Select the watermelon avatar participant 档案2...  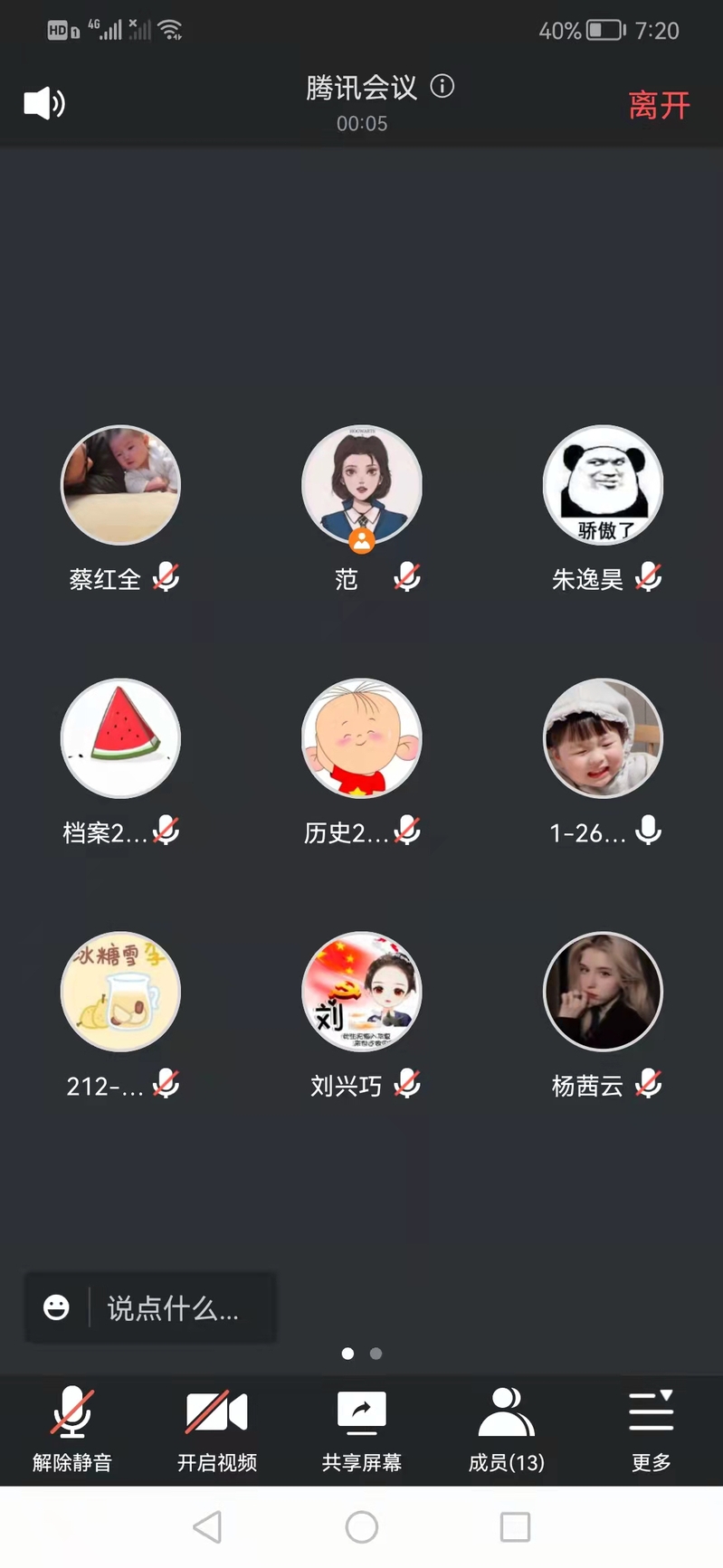[x=120, y=738]
